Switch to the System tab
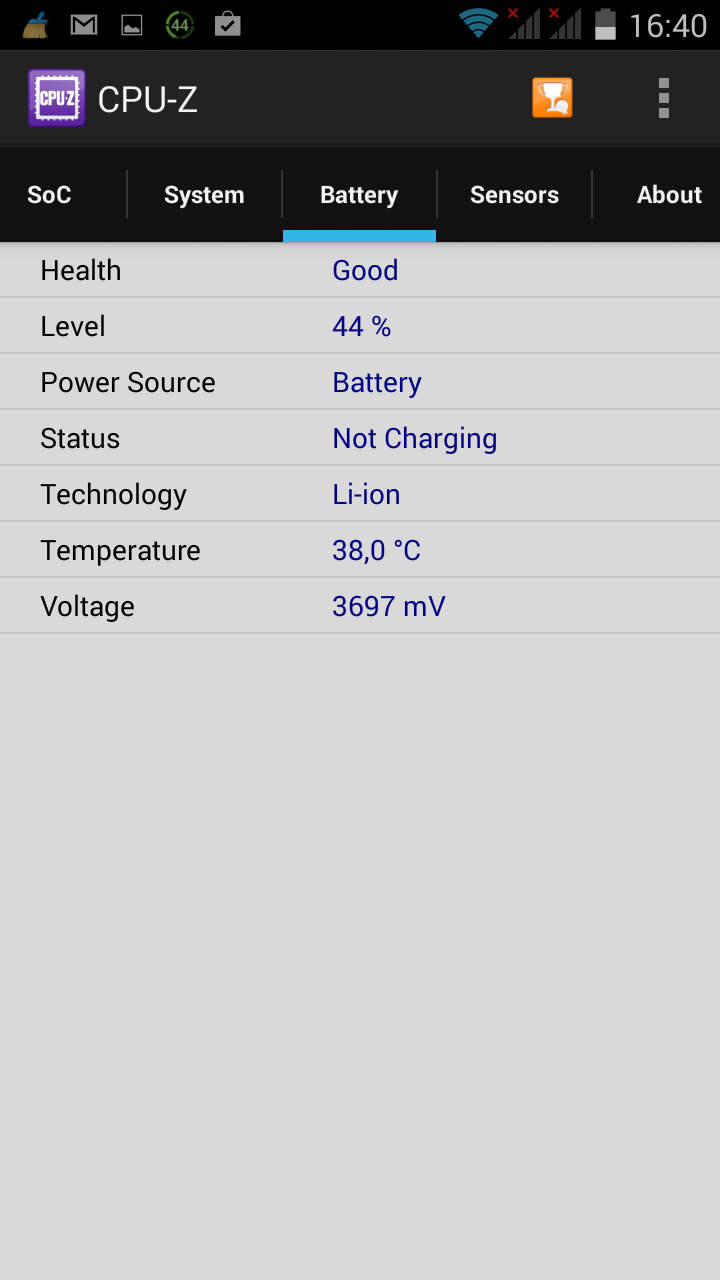The height and width of the screenshot is (1280, 720). [204, 195]
